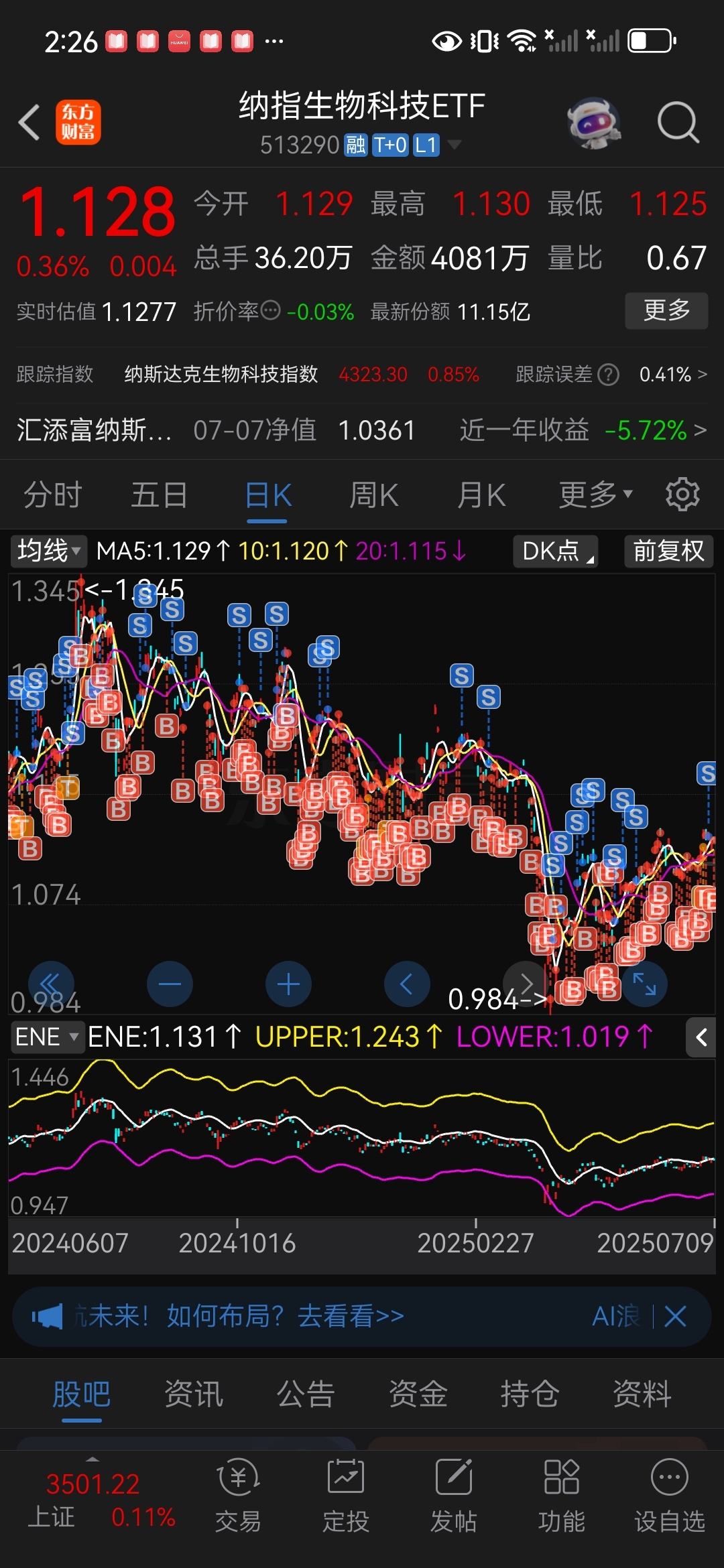The height and width of the screenshot is (1568, 724).
Task: Follow the 去看看>> promotion link
Action: point(352,1315)
